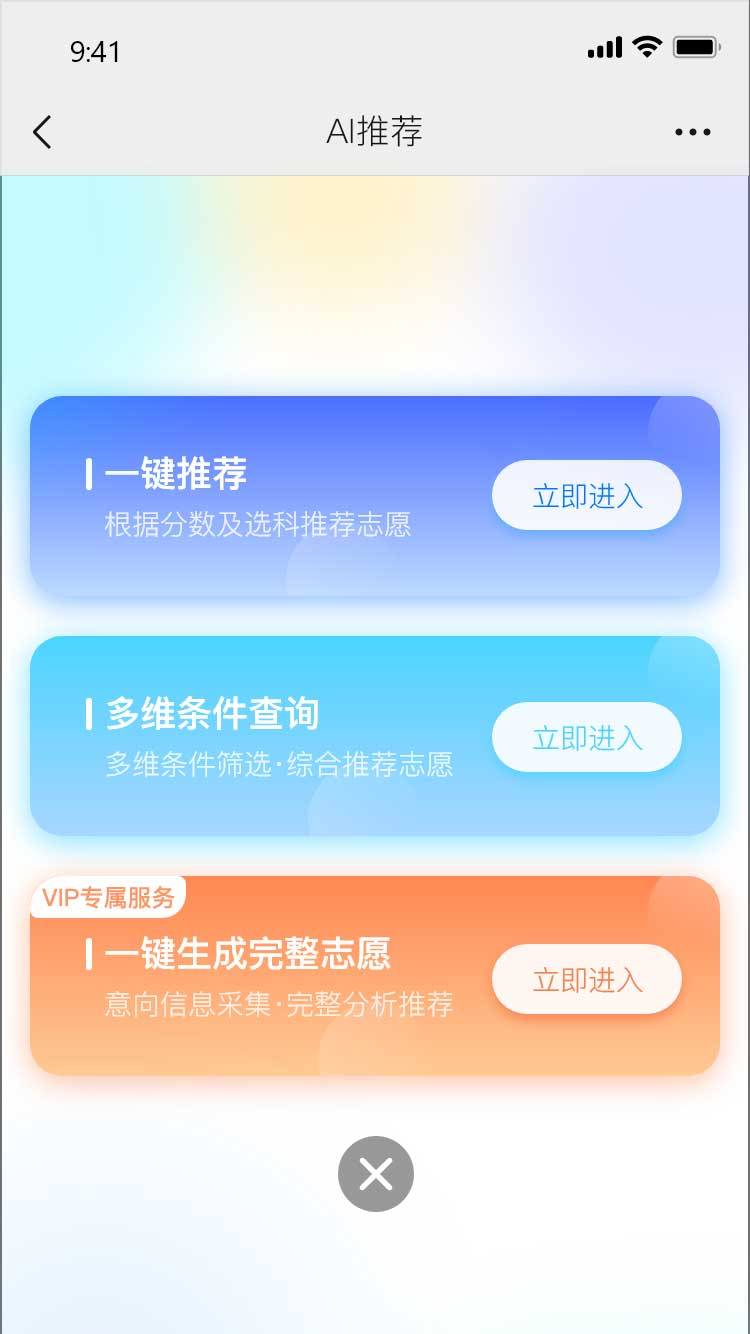Image resolution: width=750 pixels, height=1334 pixels.
Task: Tap the VIP专属服务 badge icon
Action: tap(107, 897)
